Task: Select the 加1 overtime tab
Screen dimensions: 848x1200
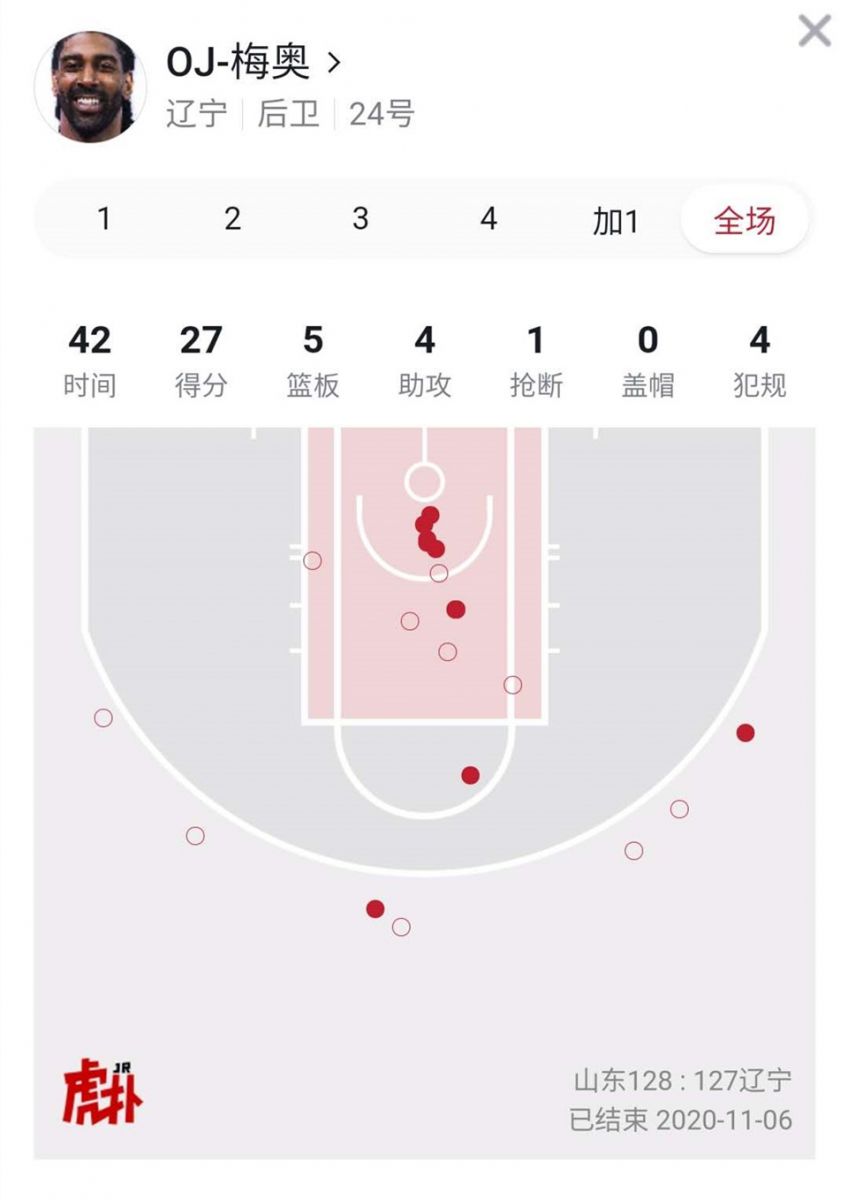Action: click(x=615, y=220)
